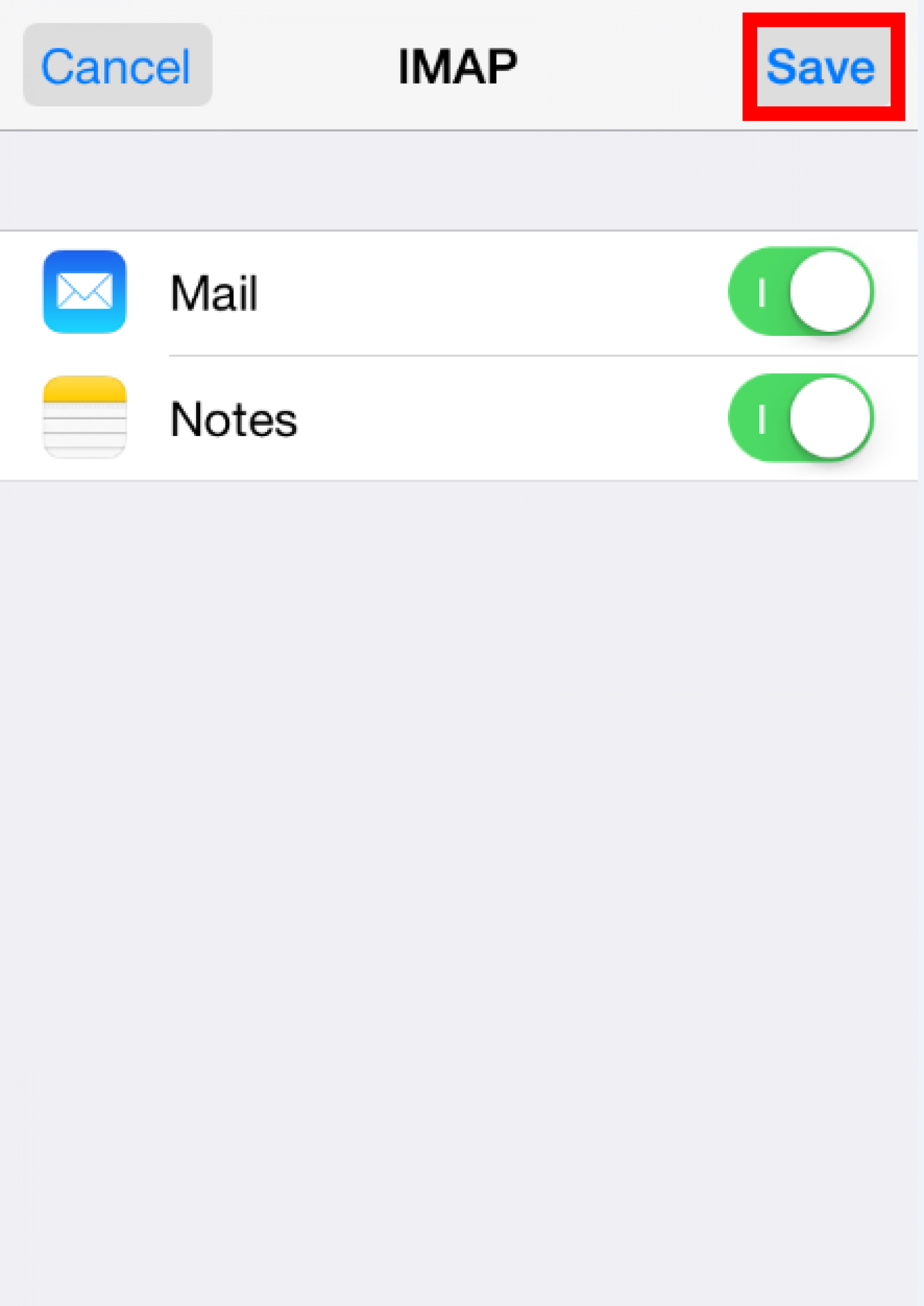The height and width of the screenshot is (1306, 924).
Task: Cancel the IMAP account setup
Action: point(117,65)
